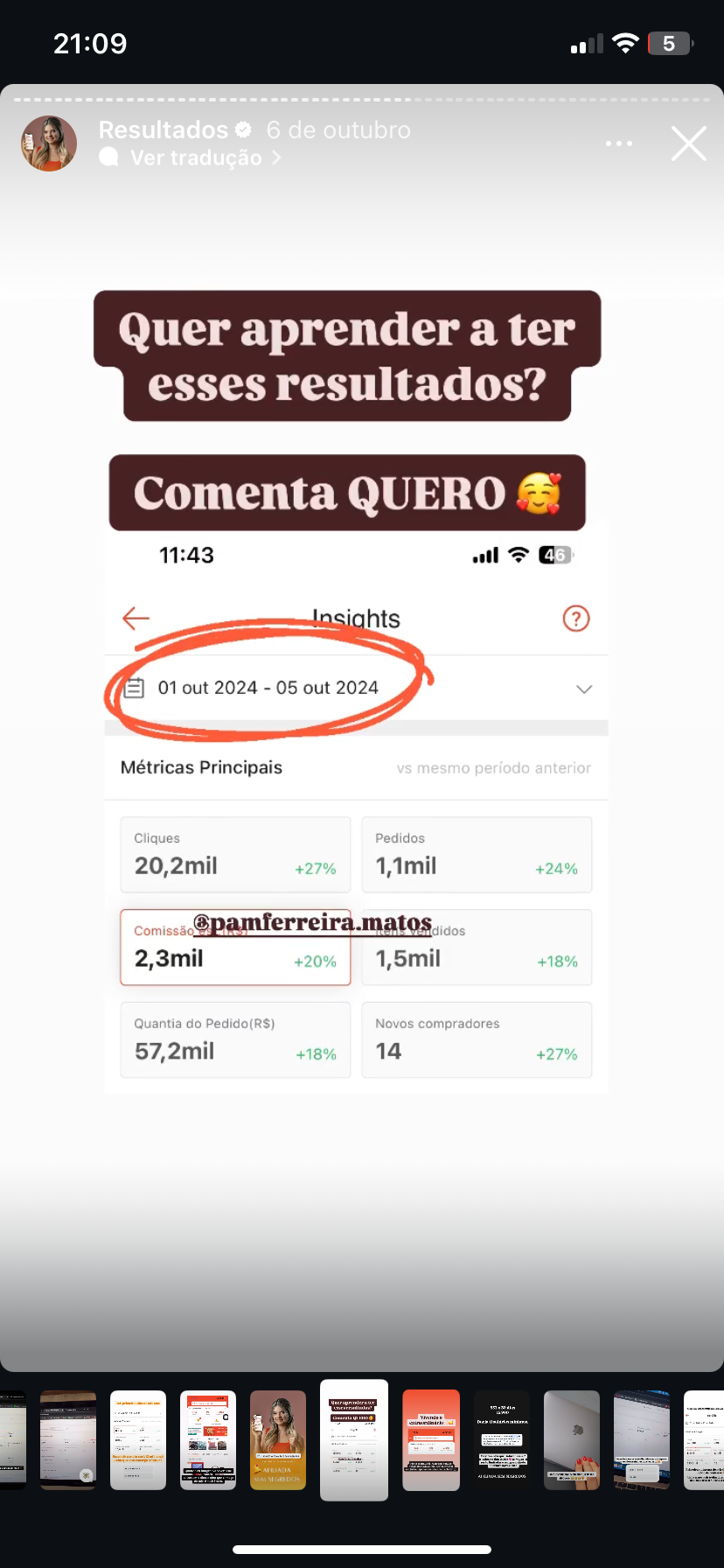Viewport: 724px width, 1568px height.
Task: Open the Resultados highlight title
Action: (164, 129)
